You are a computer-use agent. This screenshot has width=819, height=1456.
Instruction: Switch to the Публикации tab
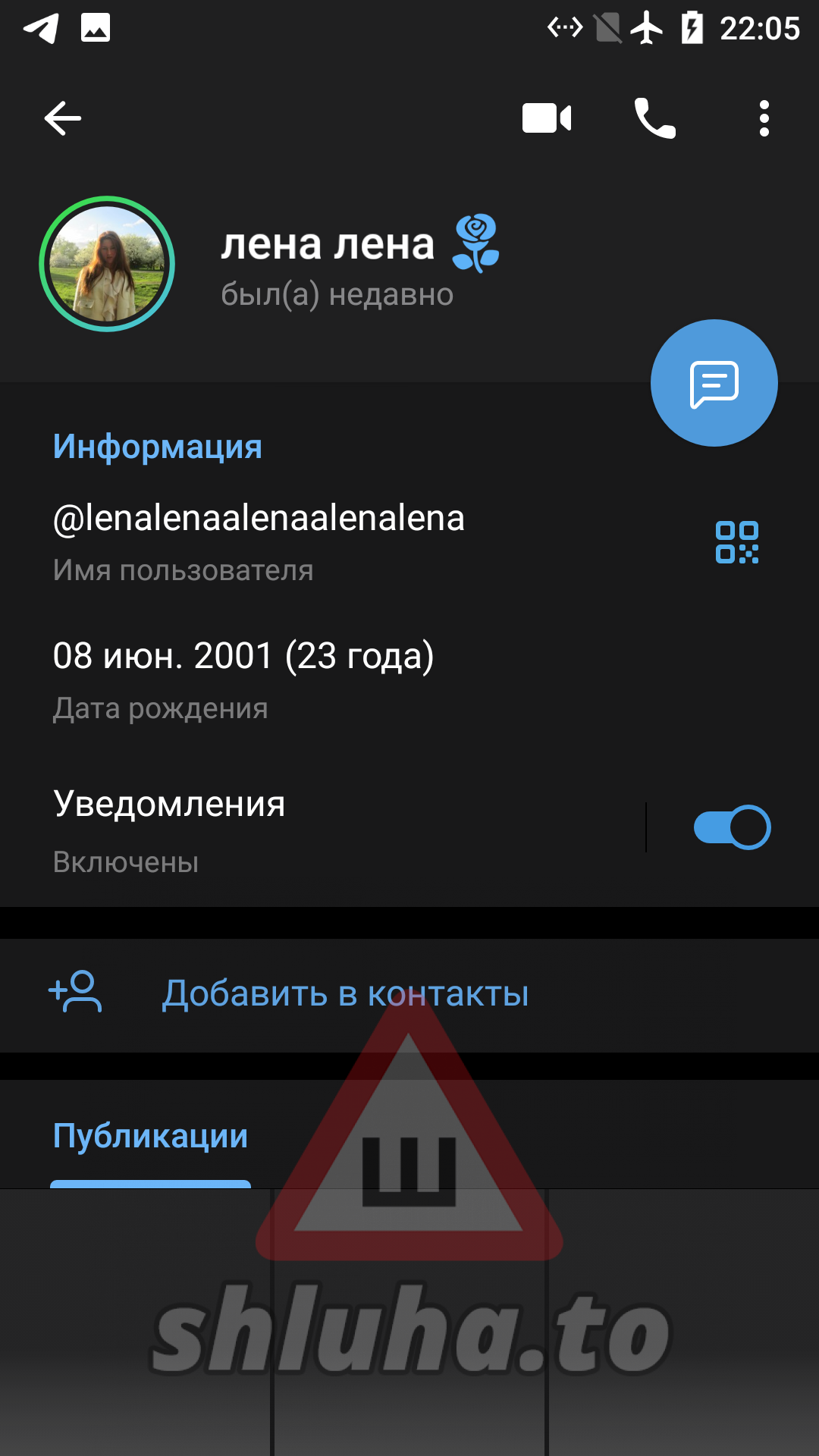150,1136
